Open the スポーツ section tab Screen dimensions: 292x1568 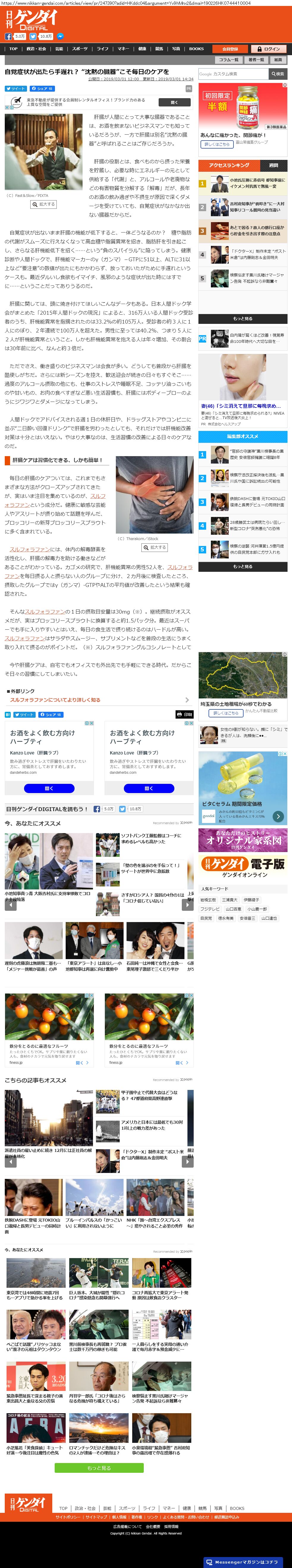pyautogui.click(x=80, y=49)
